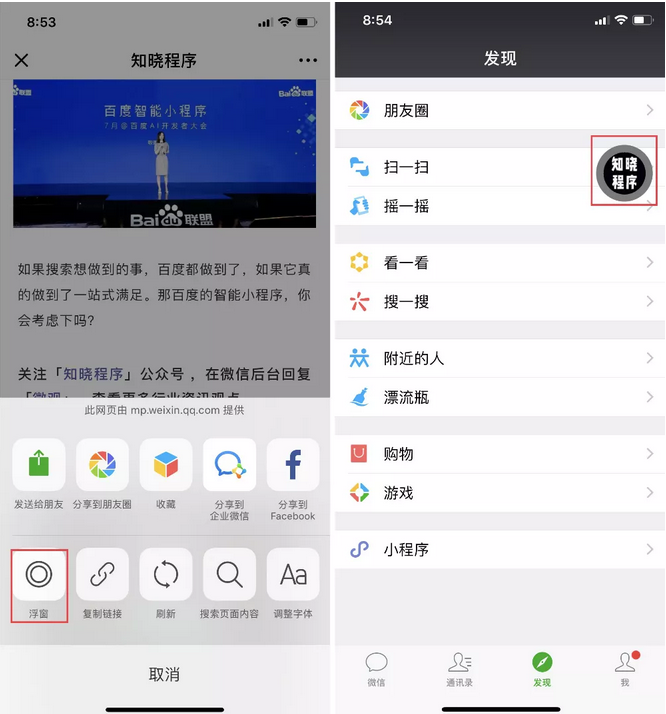
Task: Share the article to Facebook
Action: coord(293,465)
